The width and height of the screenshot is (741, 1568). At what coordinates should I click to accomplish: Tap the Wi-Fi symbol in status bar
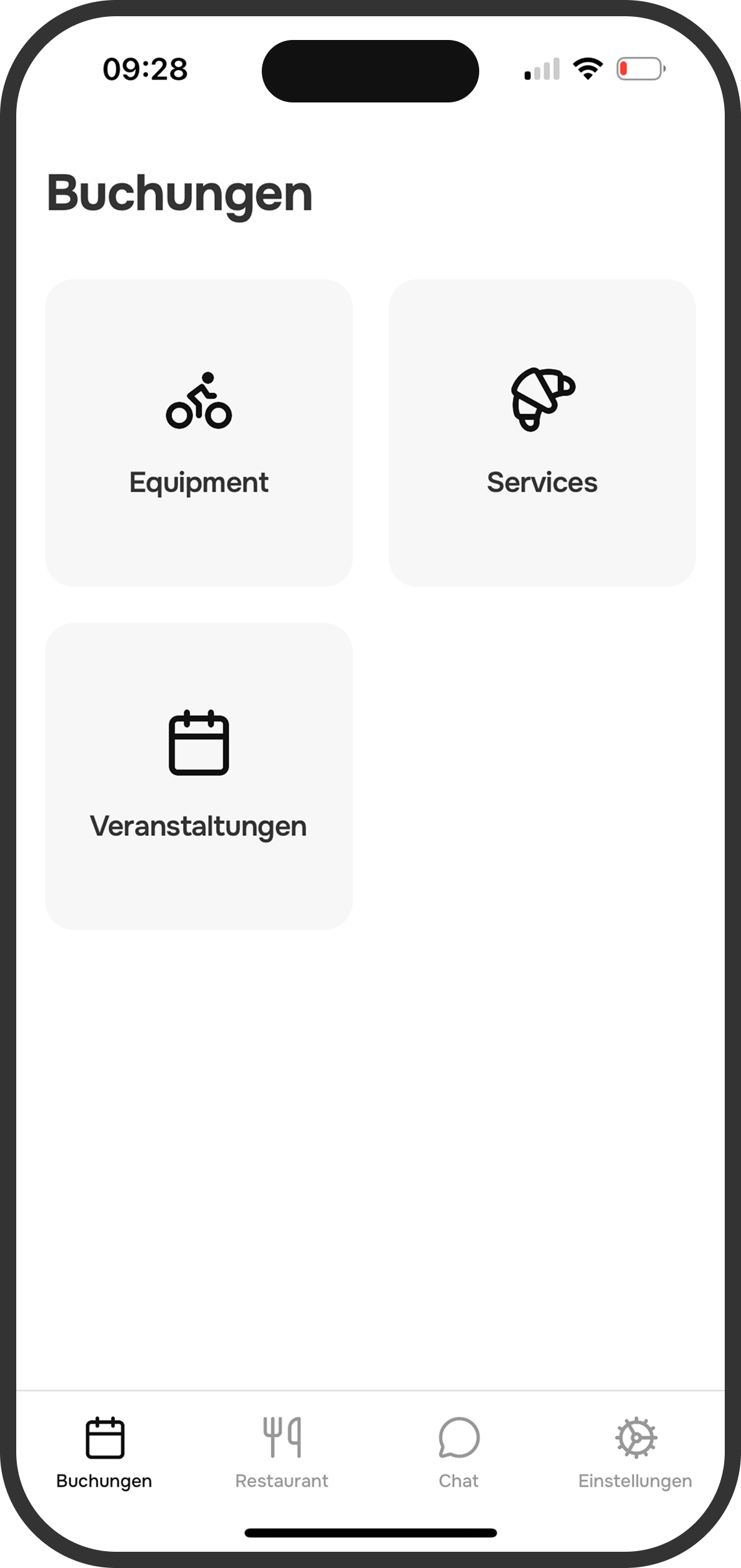(x=587, y=69)
